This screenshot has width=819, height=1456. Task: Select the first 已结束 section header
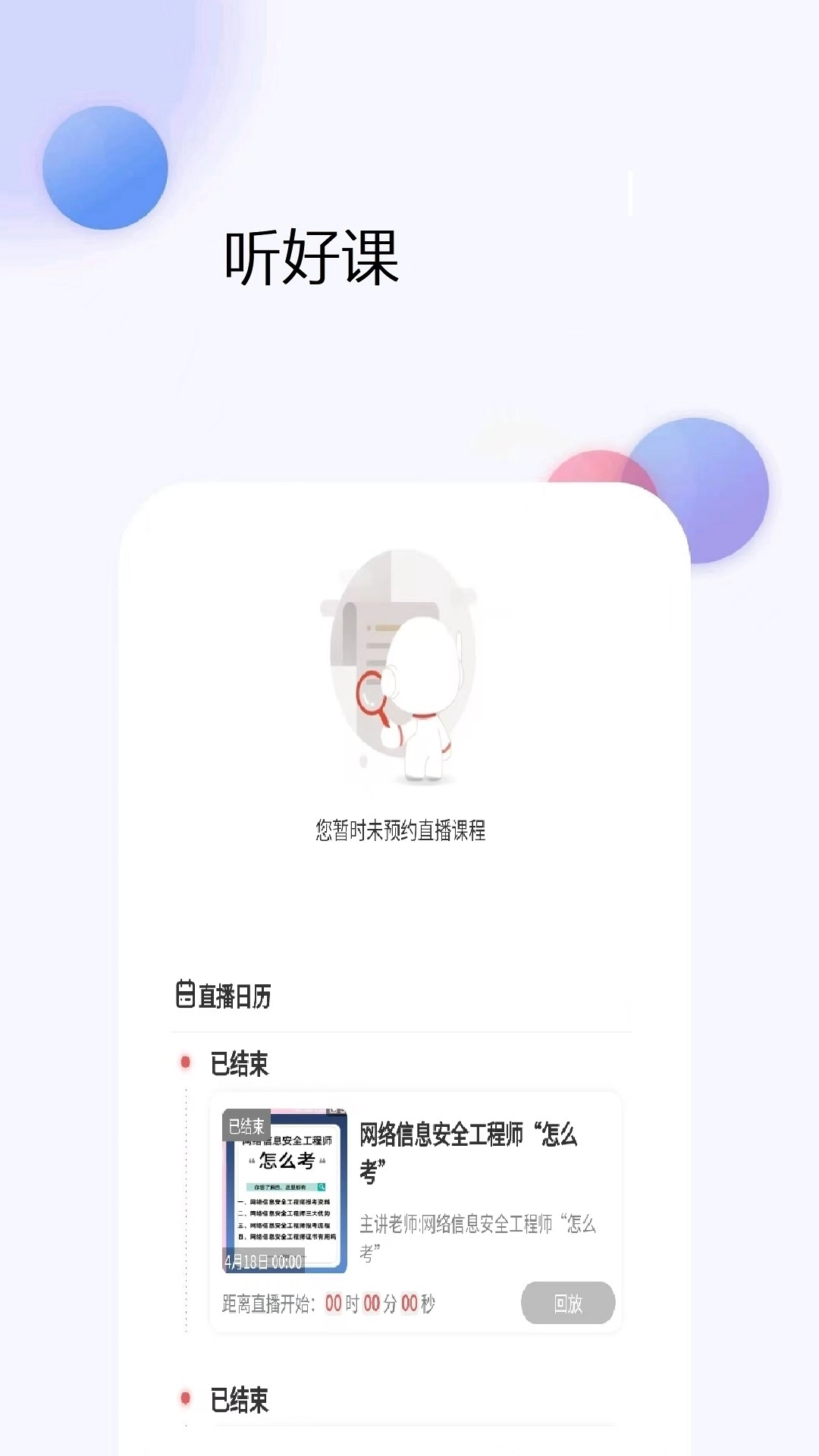[x=240, y=1064]
